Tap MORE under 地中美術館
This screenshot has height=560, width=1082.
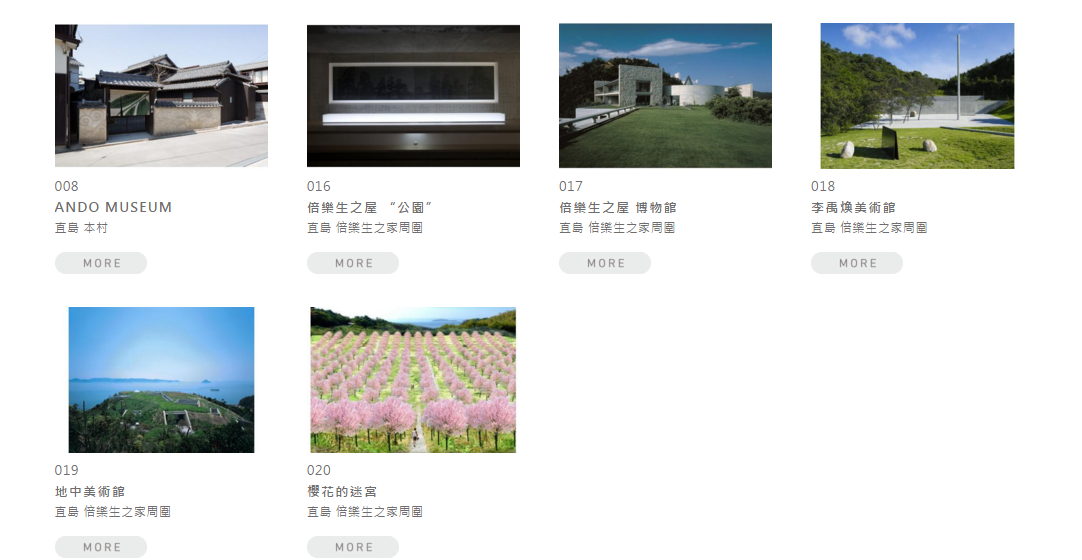click(101, 547)
